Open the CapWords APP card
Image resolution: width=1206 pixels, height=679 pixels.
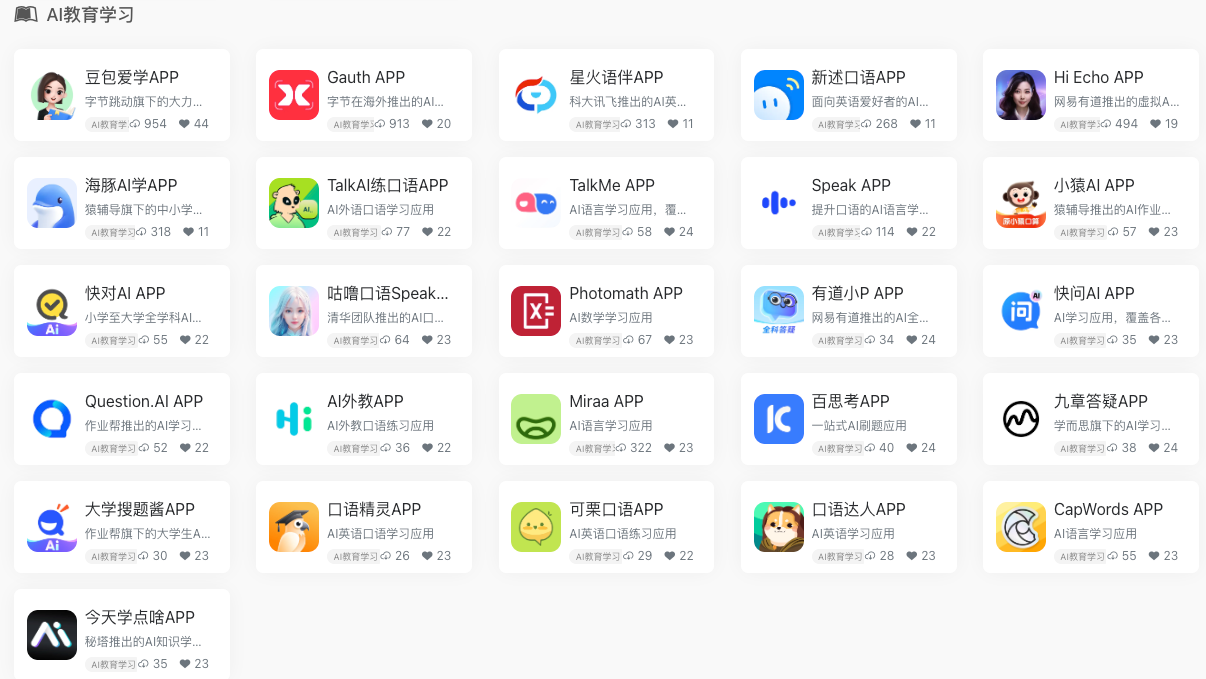point(1108,510)
